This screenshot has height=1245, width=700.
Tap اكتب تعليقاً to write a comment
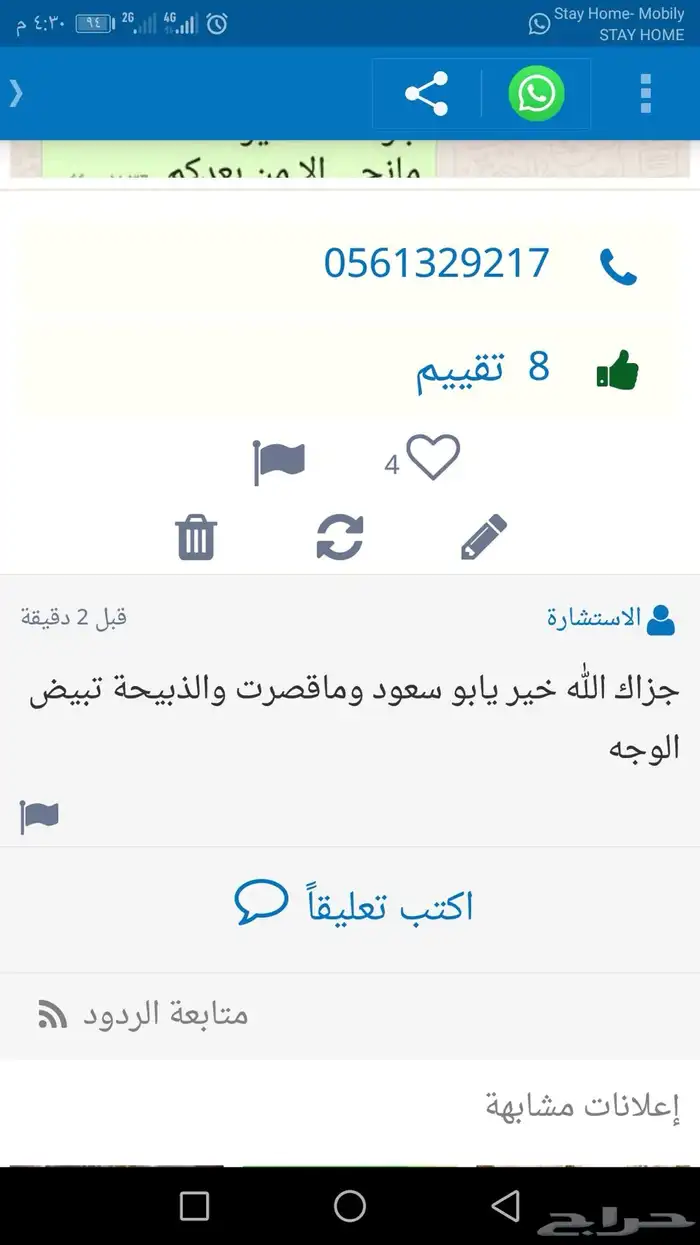355,904
